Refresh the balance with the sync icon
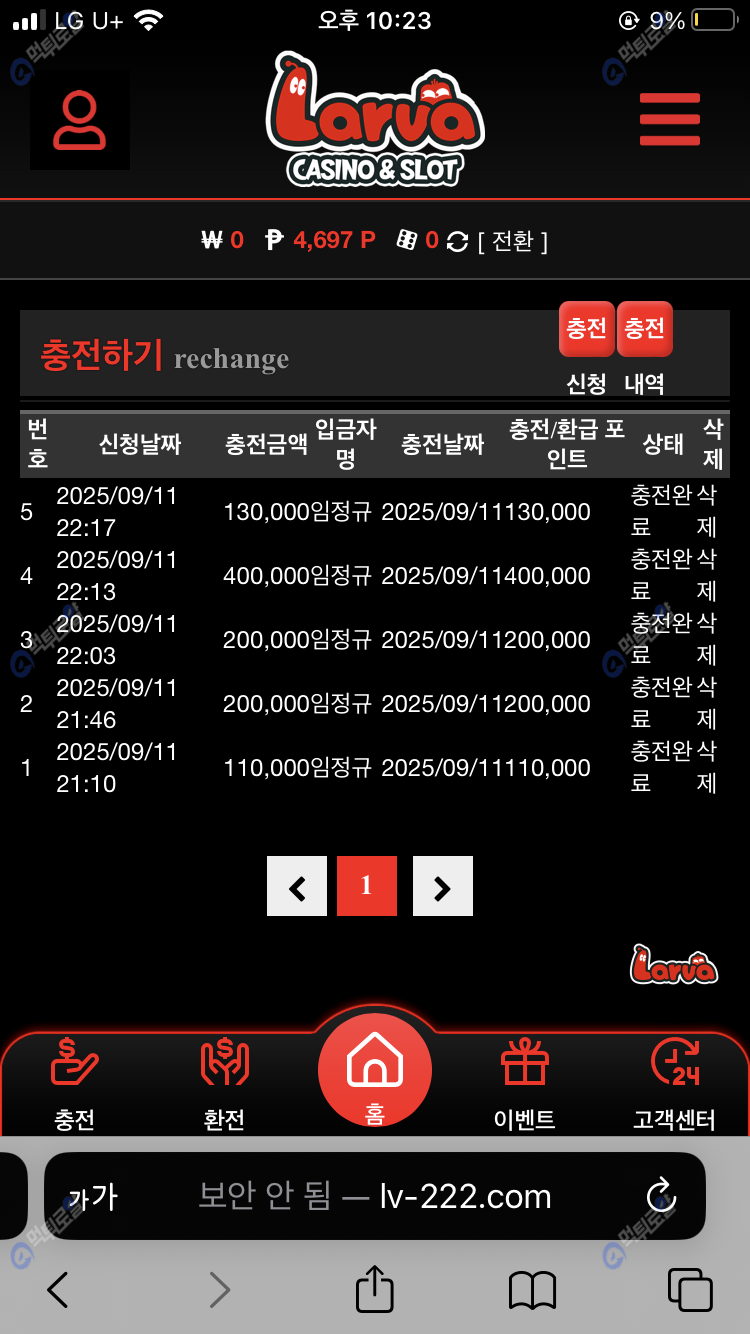750x1334 pixels. [458, 241]
